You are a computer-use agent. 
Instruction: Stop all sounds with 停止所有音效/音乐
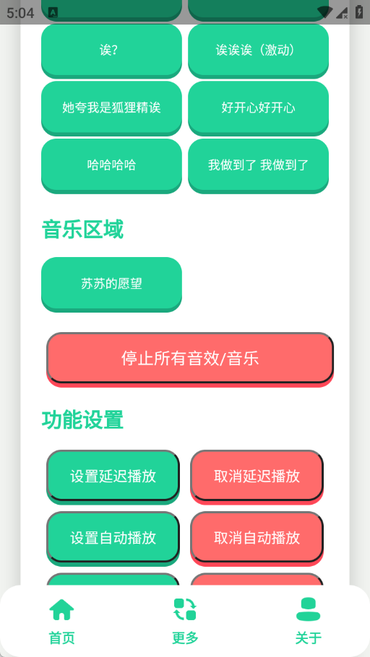coord(190,359)
